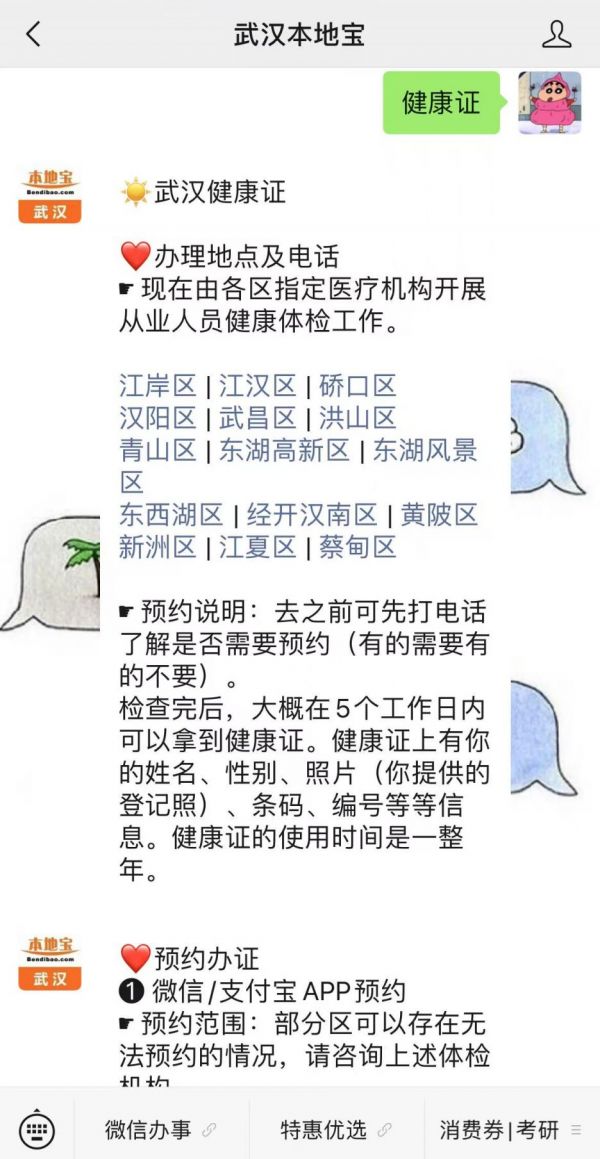The width and height of the screenshot is (600, 1159).
Task: Open the 新洲区 link
Action: pyautogui.click(x=158, y=547)
